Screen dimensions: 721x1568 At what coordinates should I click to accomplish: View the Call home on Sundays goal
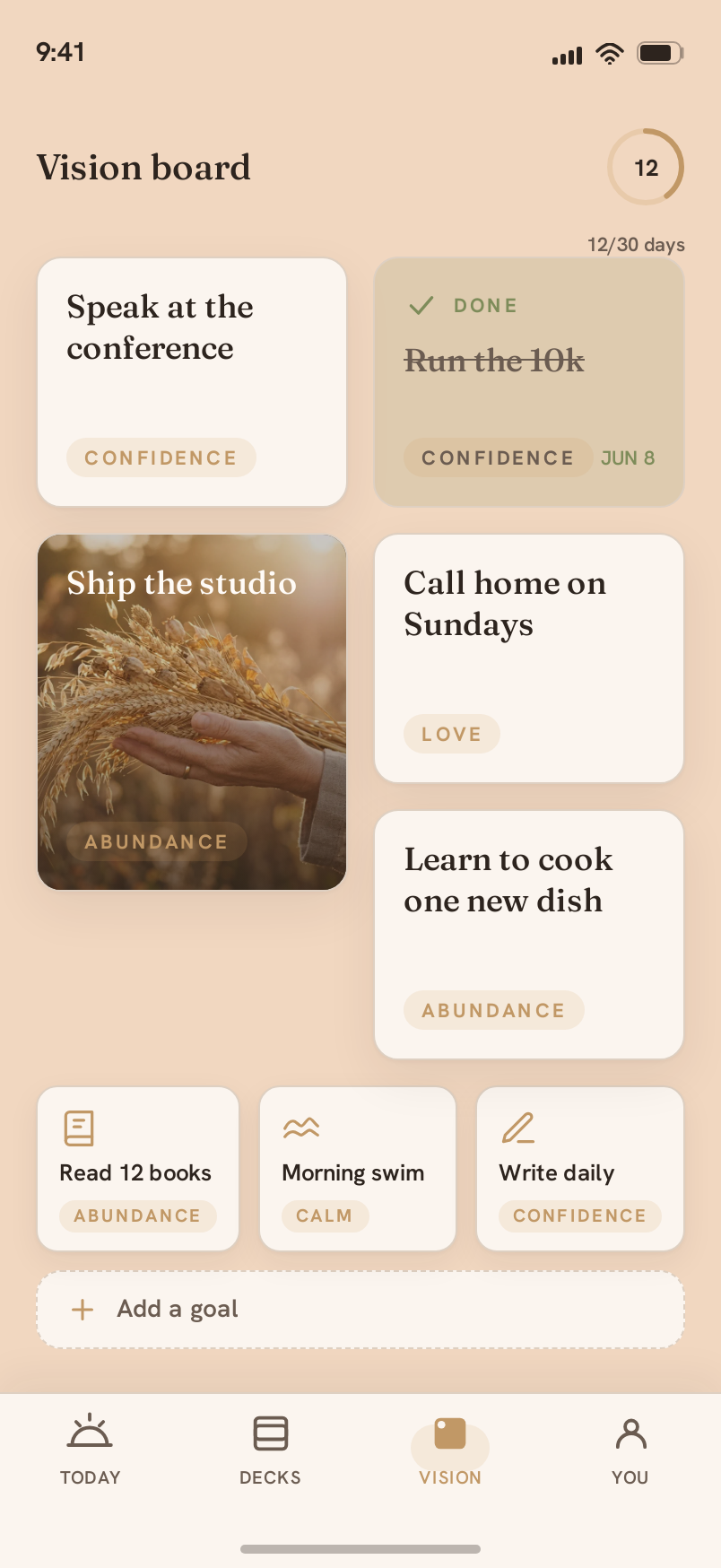529,658
